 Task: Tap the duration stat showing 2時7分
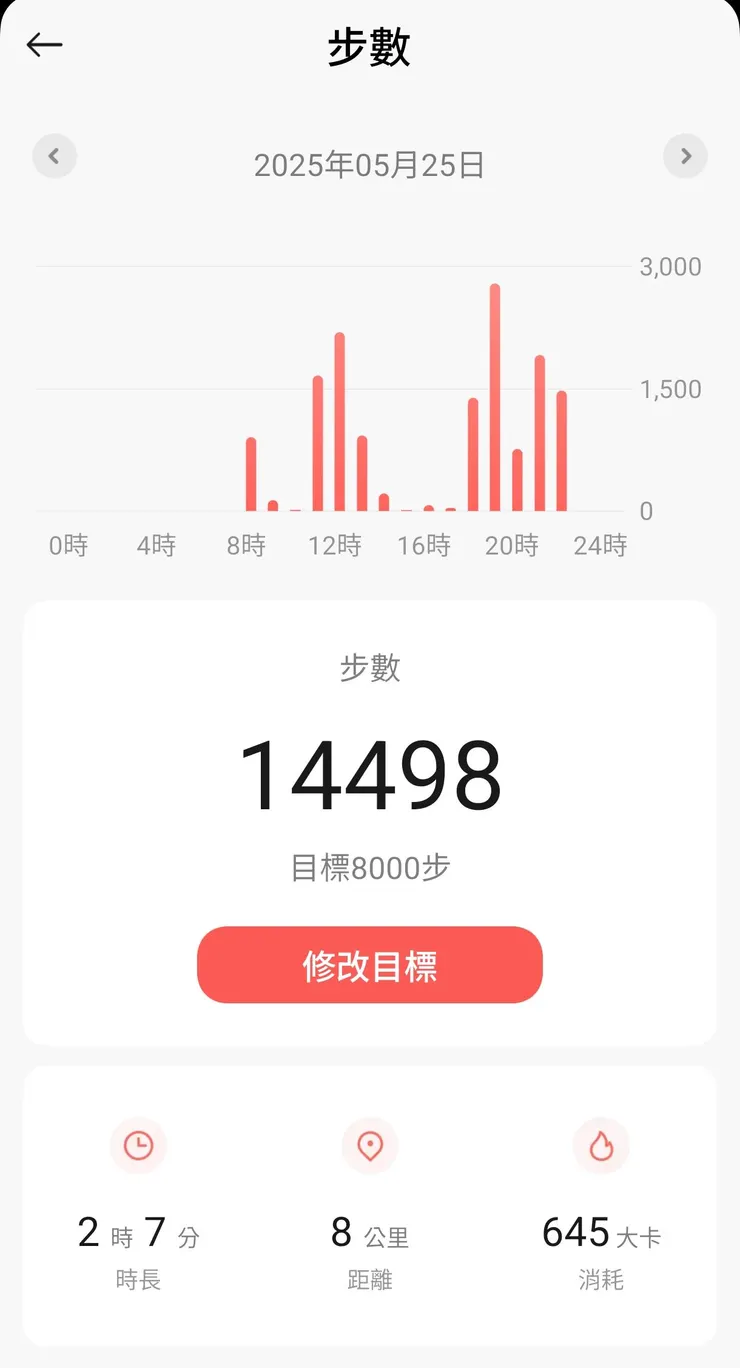138,1233
